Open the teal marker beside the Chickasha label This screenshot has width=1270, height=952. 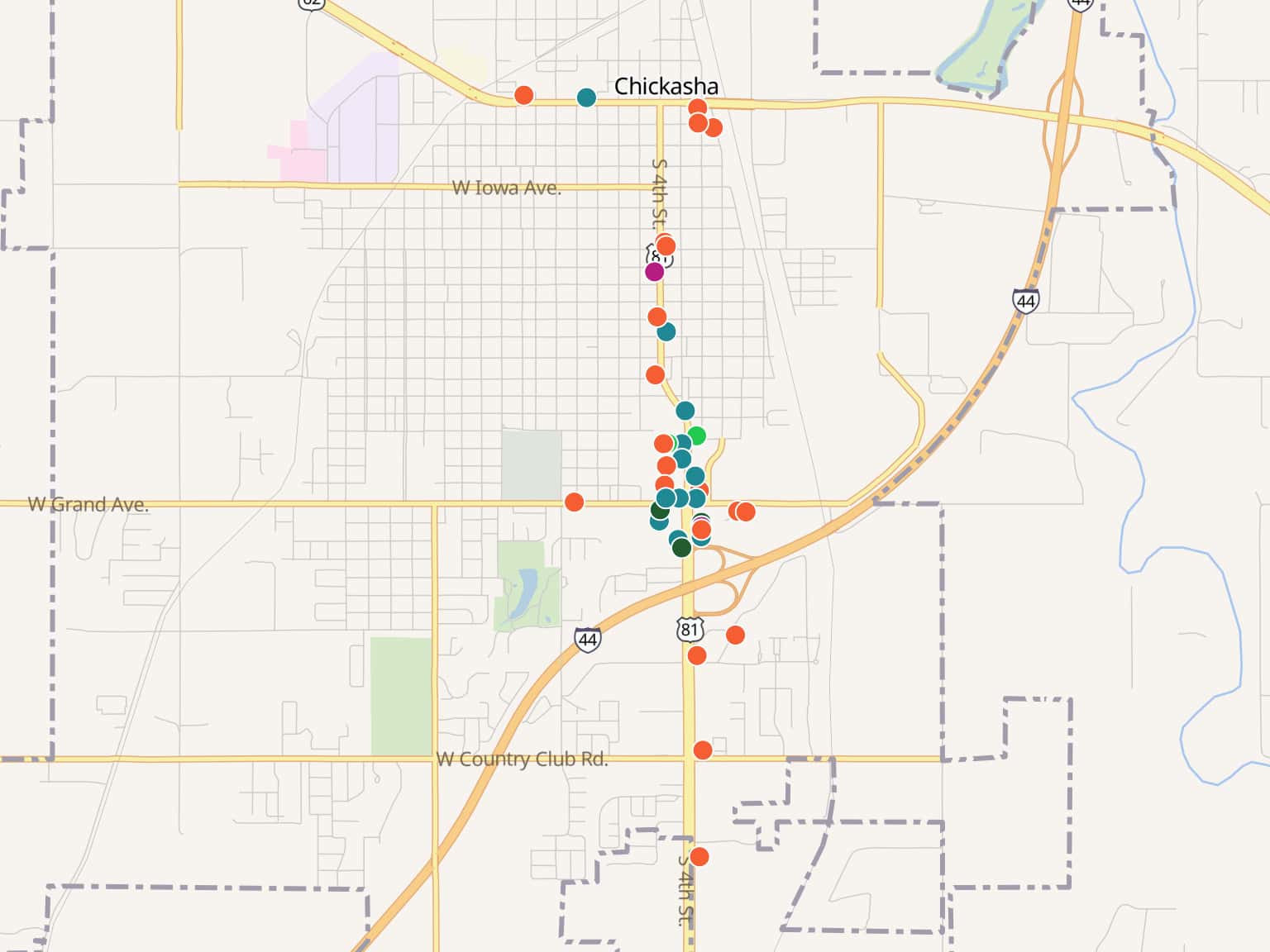click(x=586, y=98)
